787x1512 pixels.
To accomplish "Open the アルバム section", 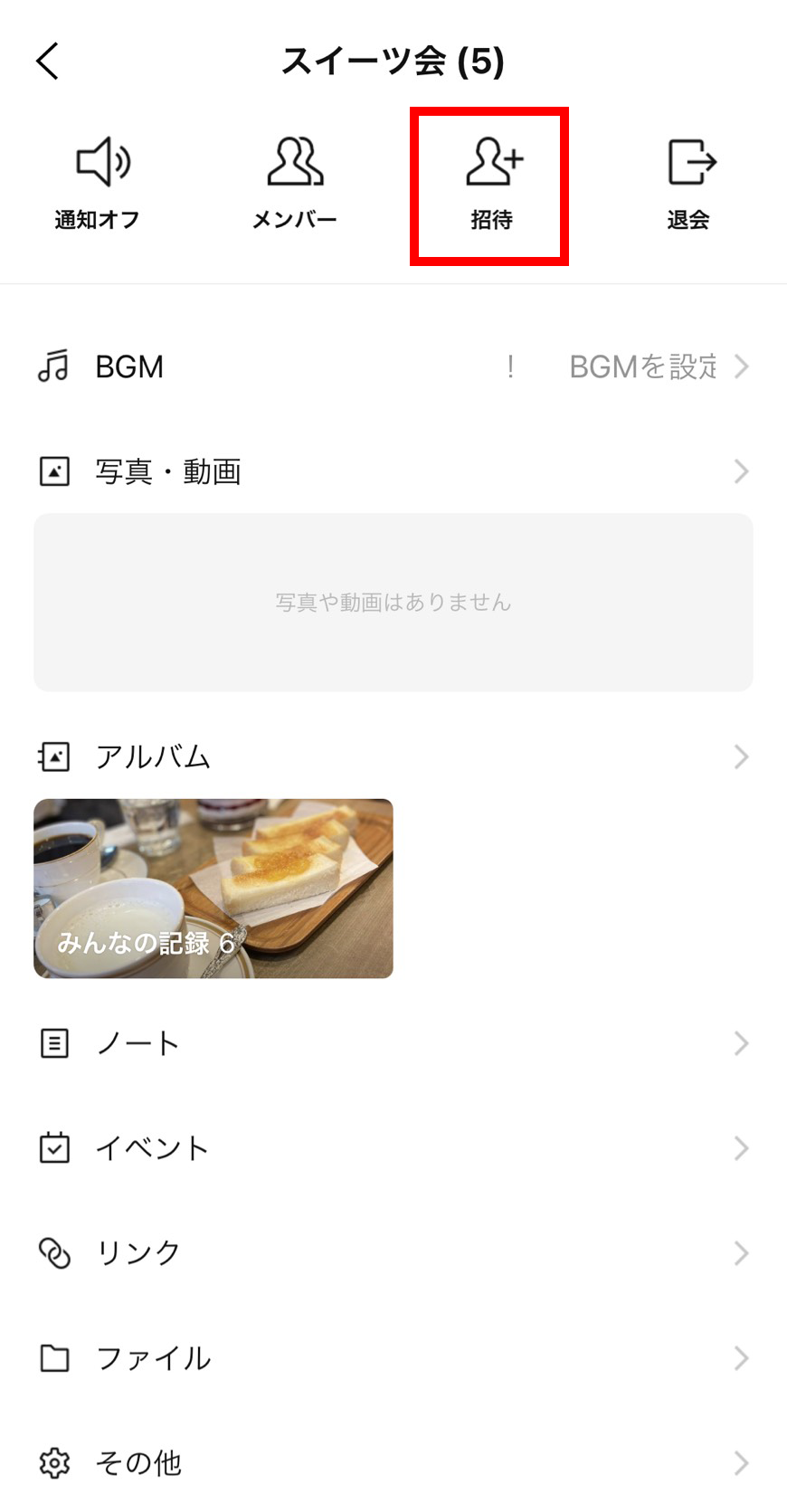I will click(393, 756).
